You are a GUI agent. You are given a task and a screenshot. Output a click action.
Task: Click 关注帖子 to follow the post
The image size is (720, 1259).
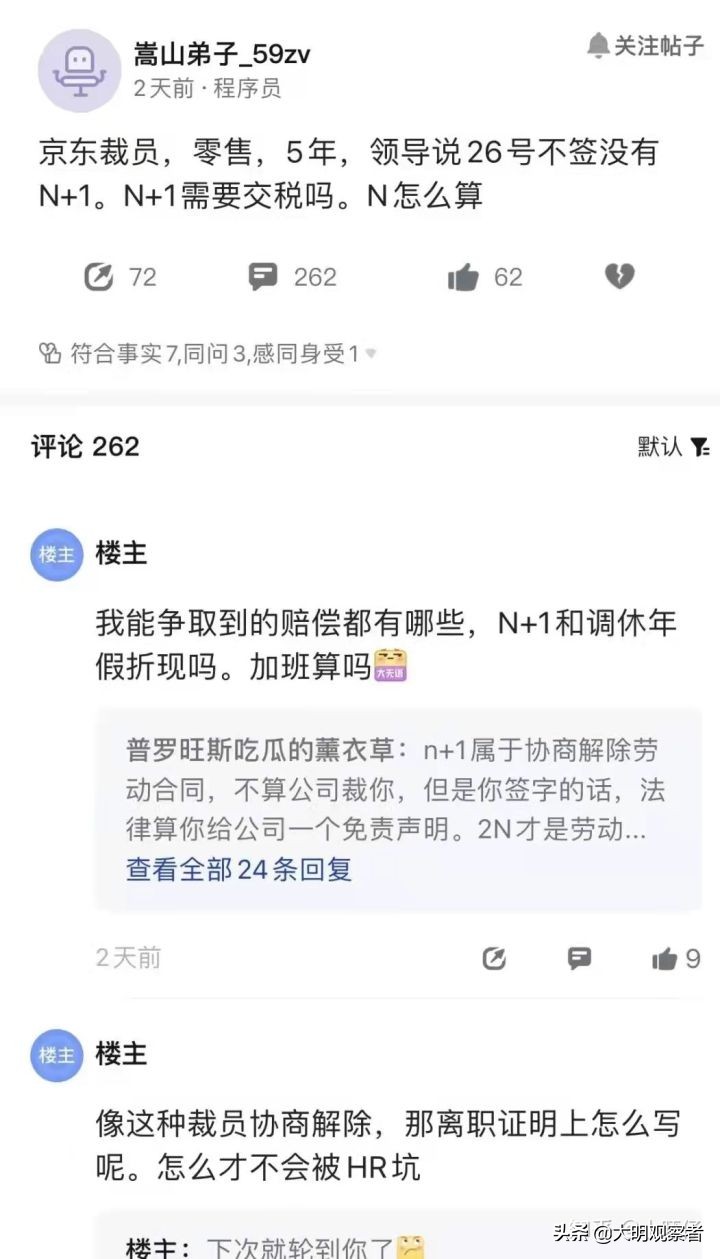click(660, 46)
